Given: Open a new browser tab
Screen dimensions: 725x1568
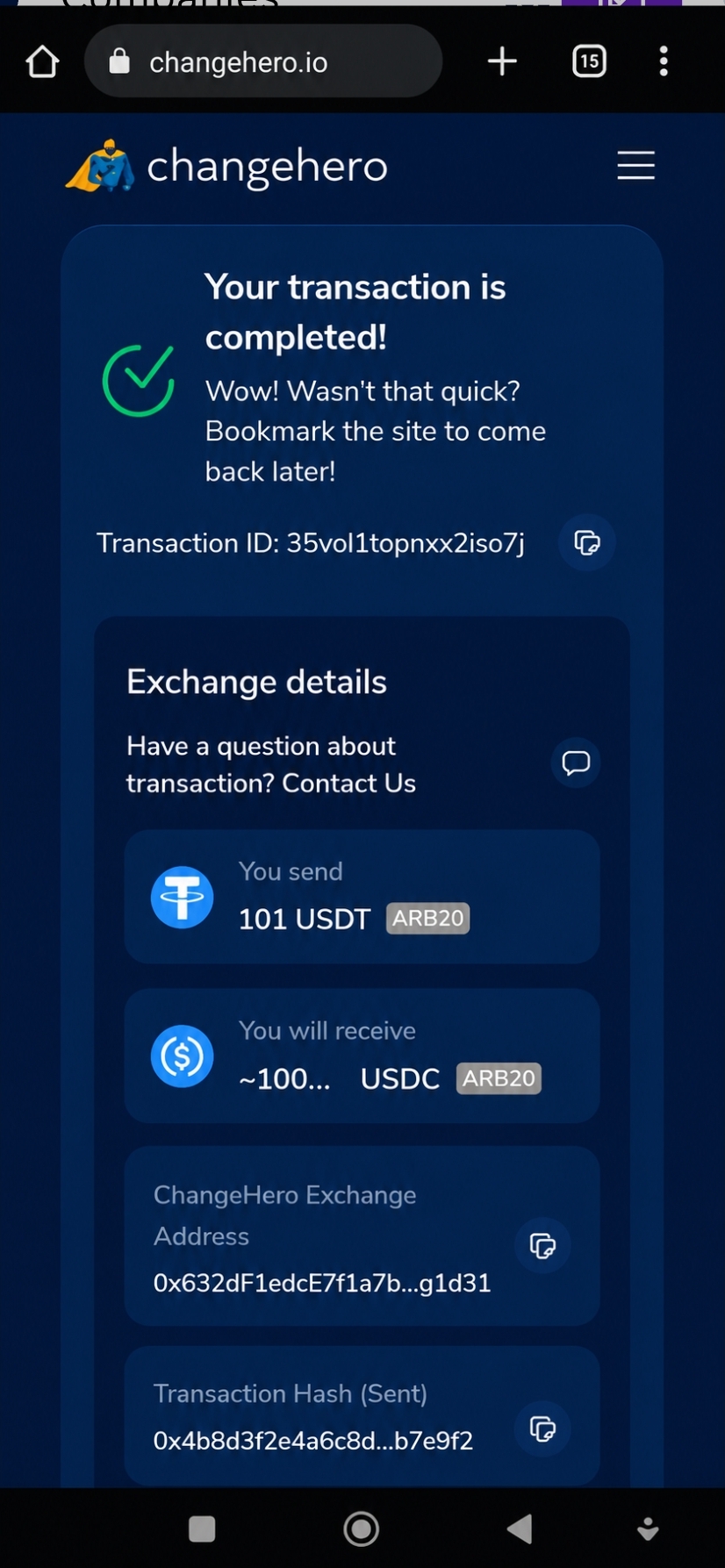Looking at the screenshot, I should point(502,61).
